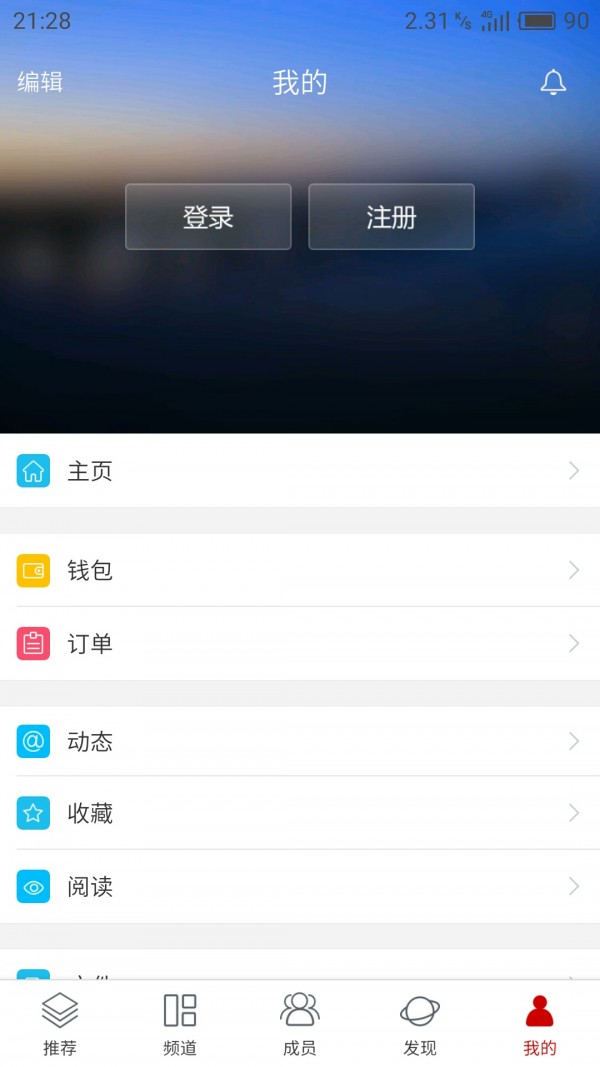Open the 阅读 reading row

pos(300,887)
